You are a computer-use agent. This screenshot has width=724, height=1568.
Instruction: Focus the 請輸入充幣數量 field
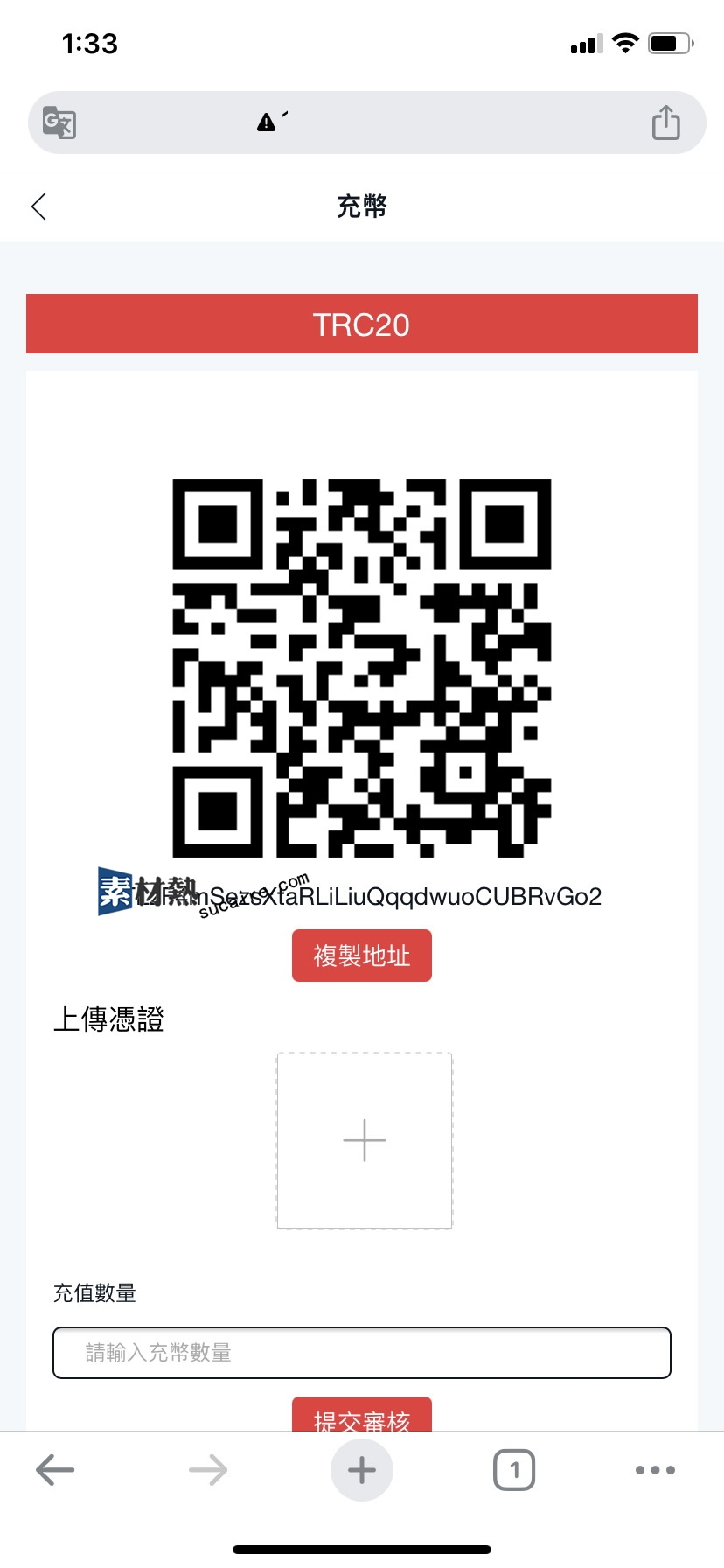[362, 1353]
